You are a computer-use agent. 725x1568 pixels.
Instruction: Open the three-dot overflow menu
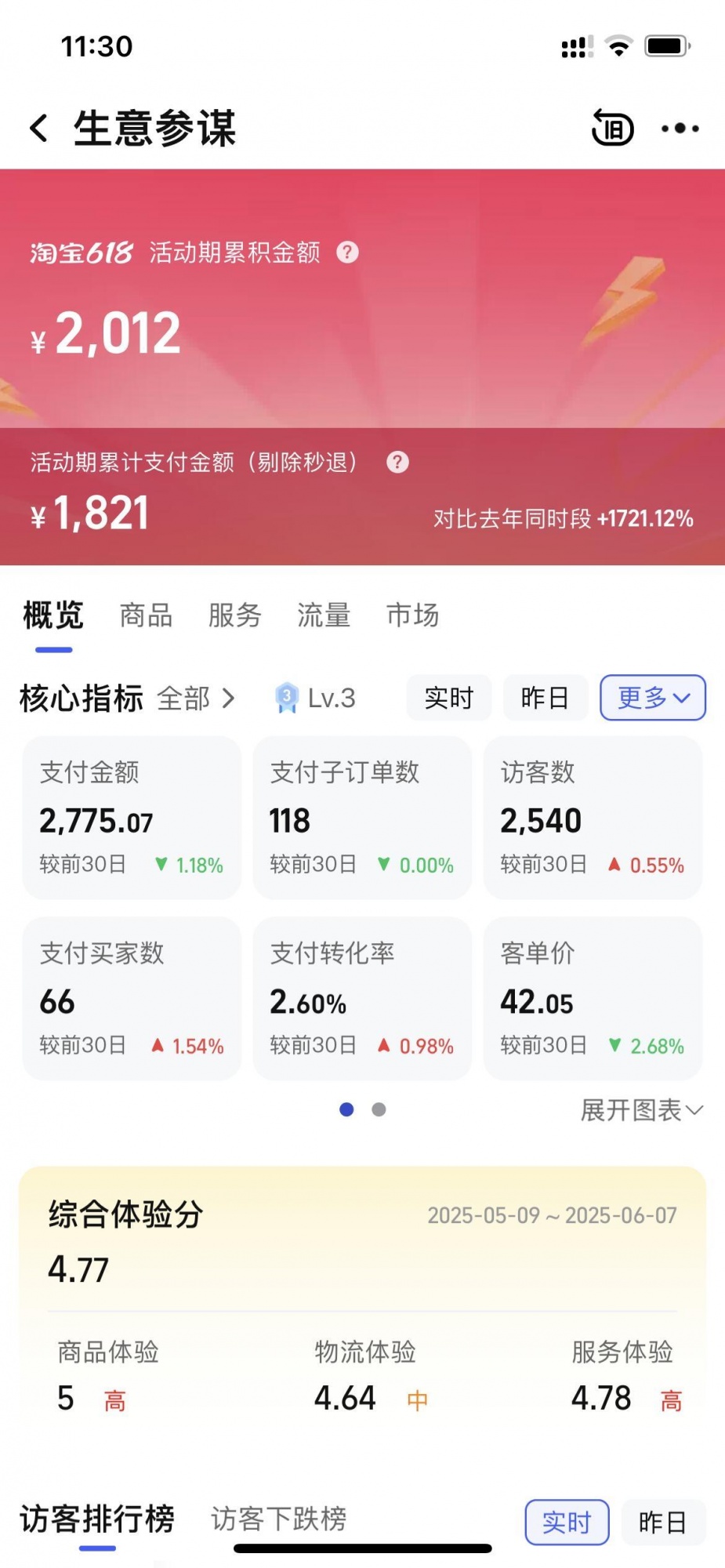pyautogui.click(x=680, y=128)
